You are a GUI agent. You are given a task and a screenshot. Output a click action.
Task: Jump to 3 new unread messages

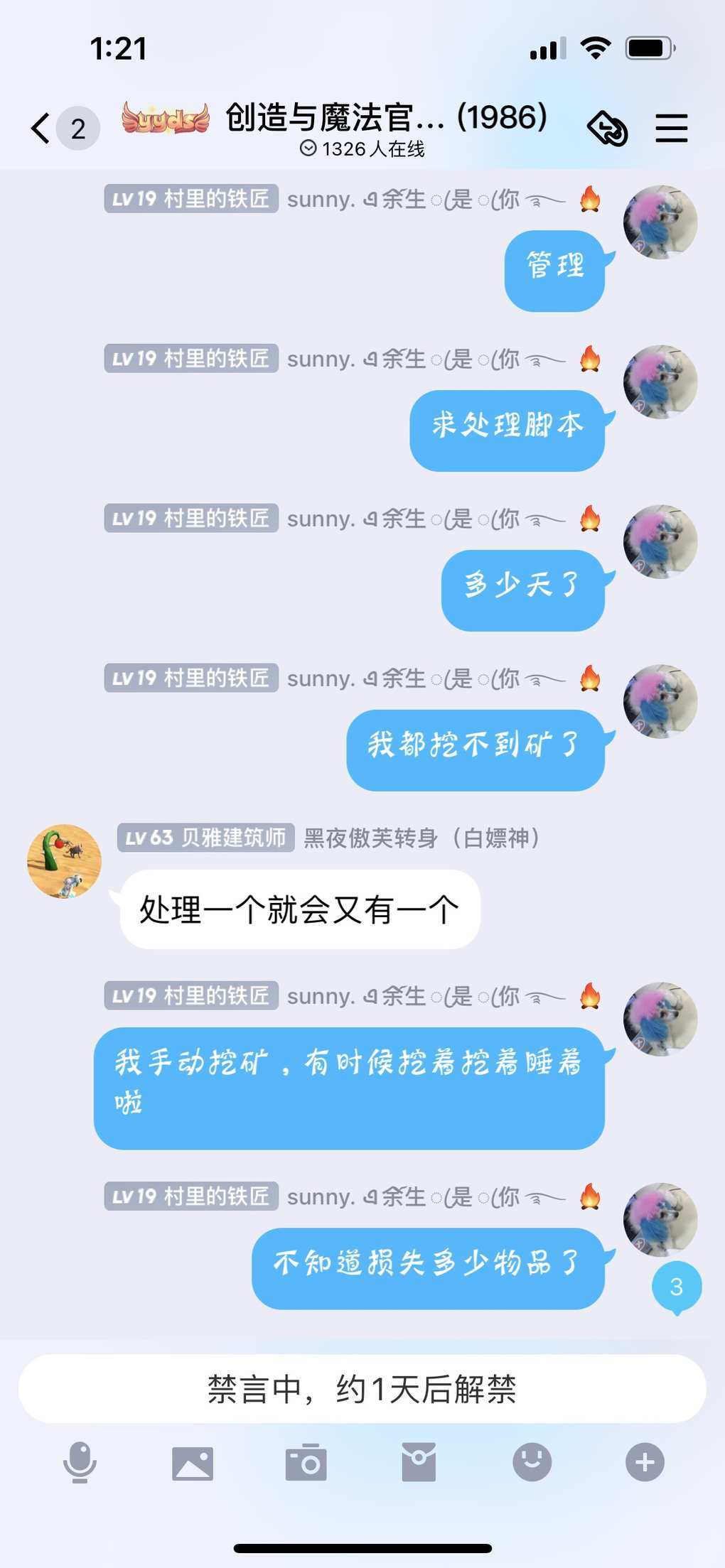click(x=676, y=1287)
